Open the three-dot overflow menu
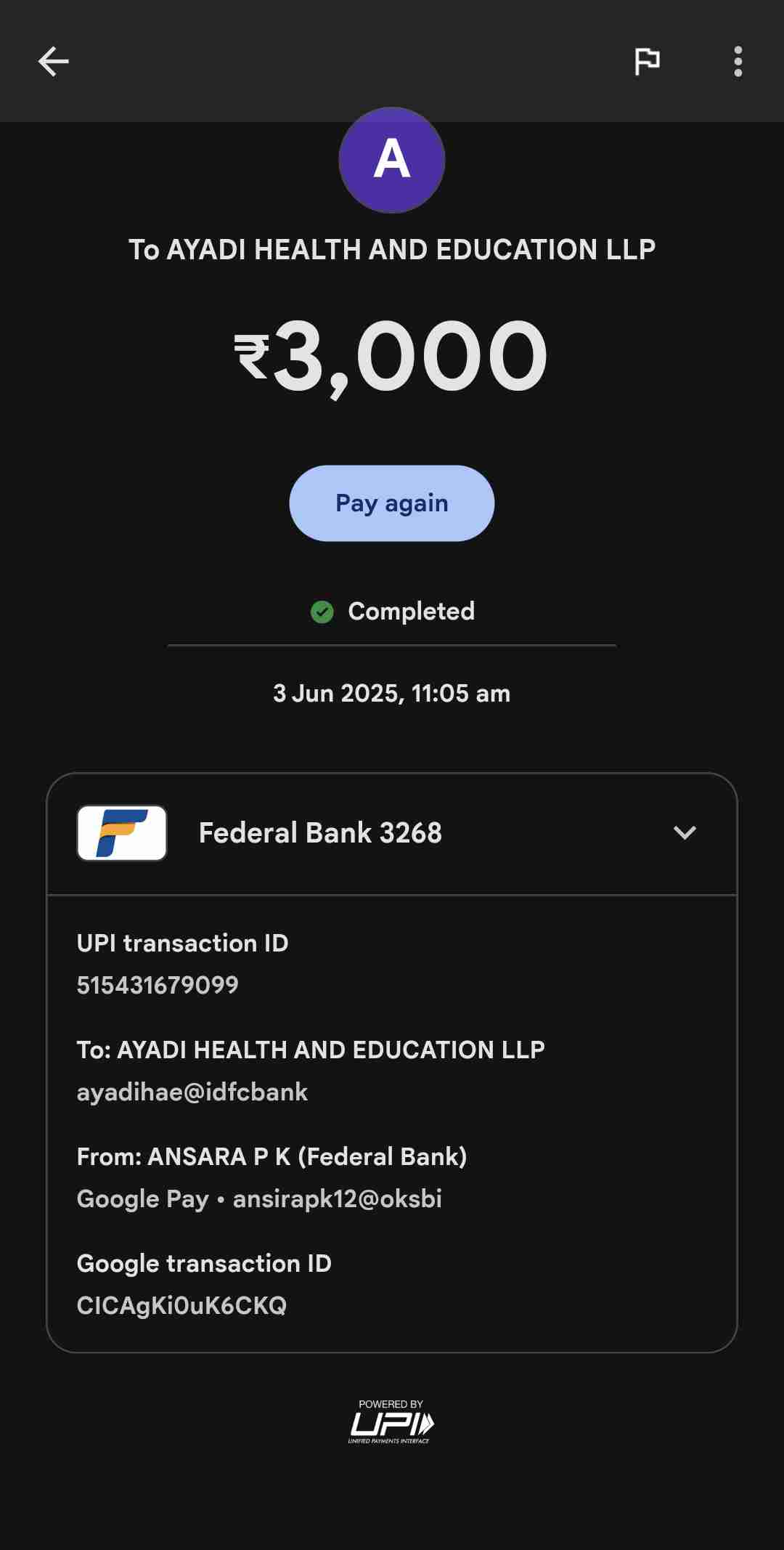 [738, 62]
